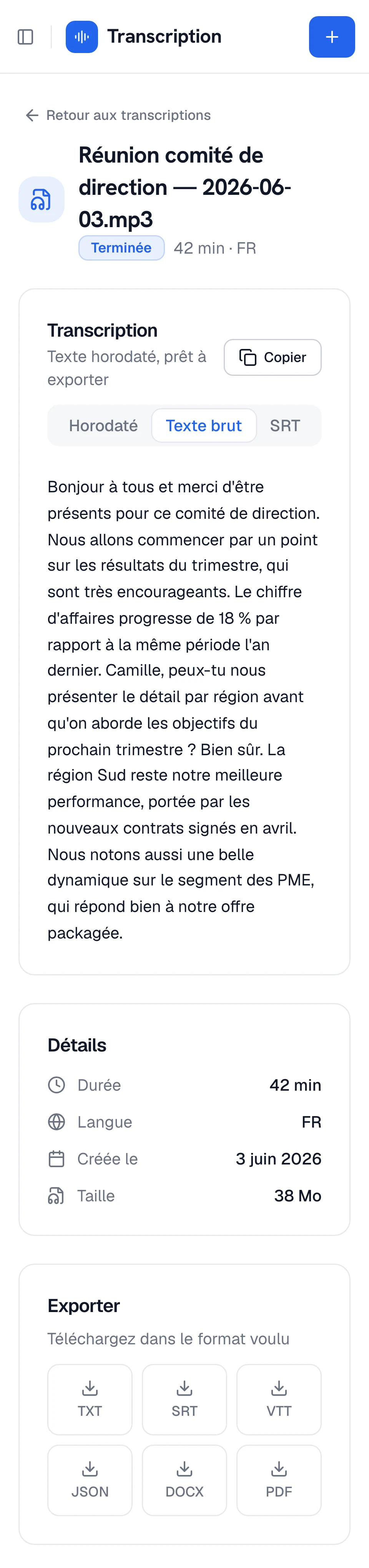The height and width of the screenshot is (1568, 369).
Task: Toggle the sidebar panel icon
Action: pyautogui.click(x=26, y=37)
